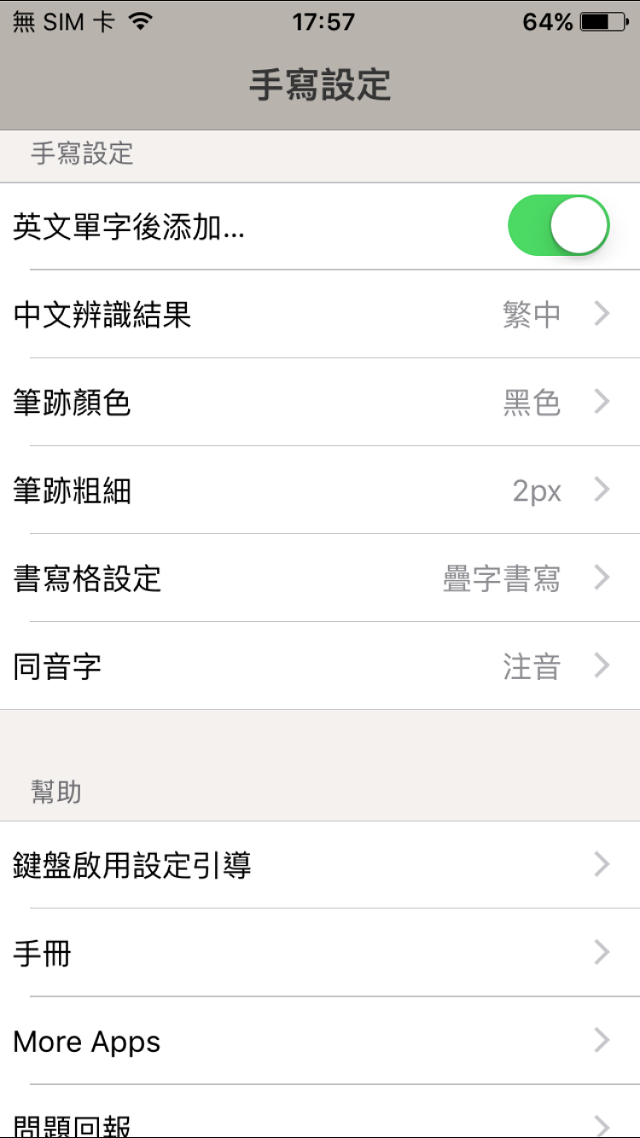Toggle the 英文單字後添加 switch off
The width and height of the screenshot is (640, 1138).
[558, 226]
